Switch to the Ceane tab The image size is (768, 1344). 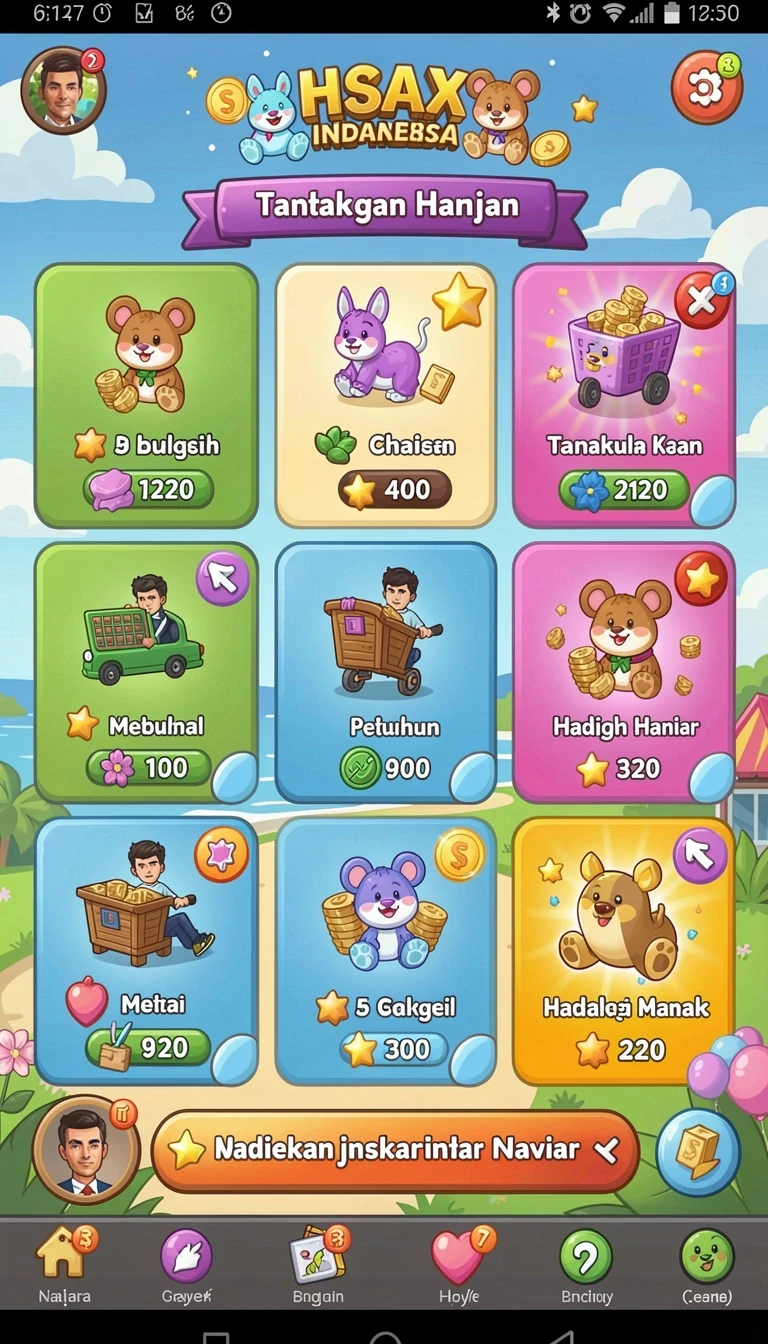(707, 1267)
